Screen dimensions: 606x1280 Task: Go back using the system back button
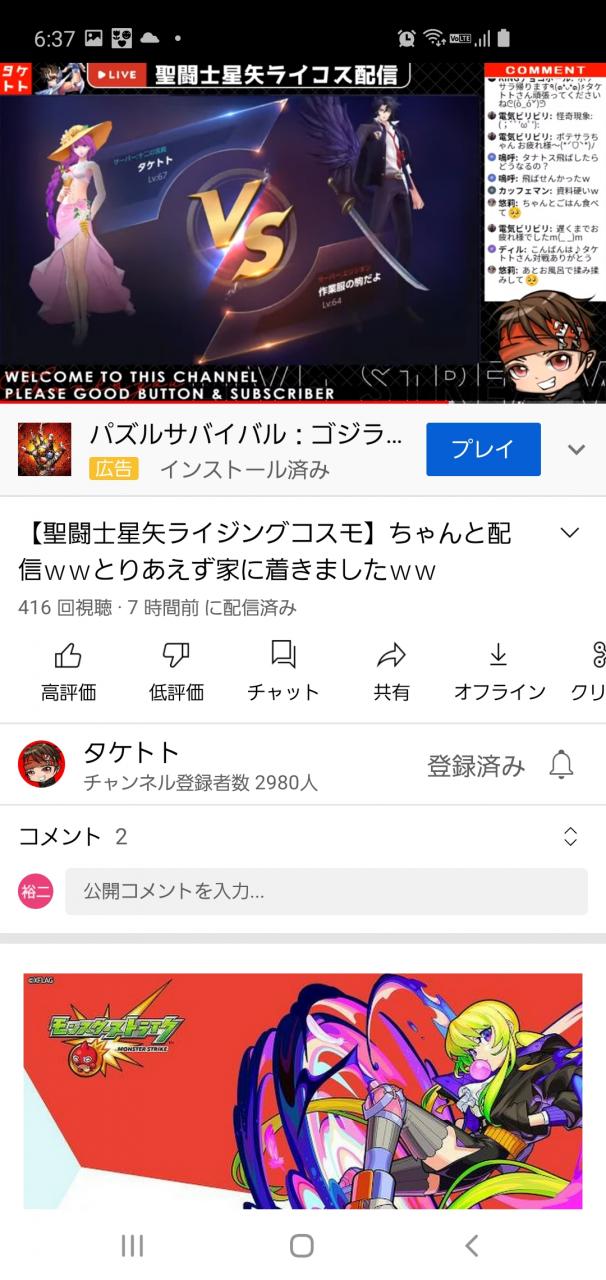pos(472,1245)
